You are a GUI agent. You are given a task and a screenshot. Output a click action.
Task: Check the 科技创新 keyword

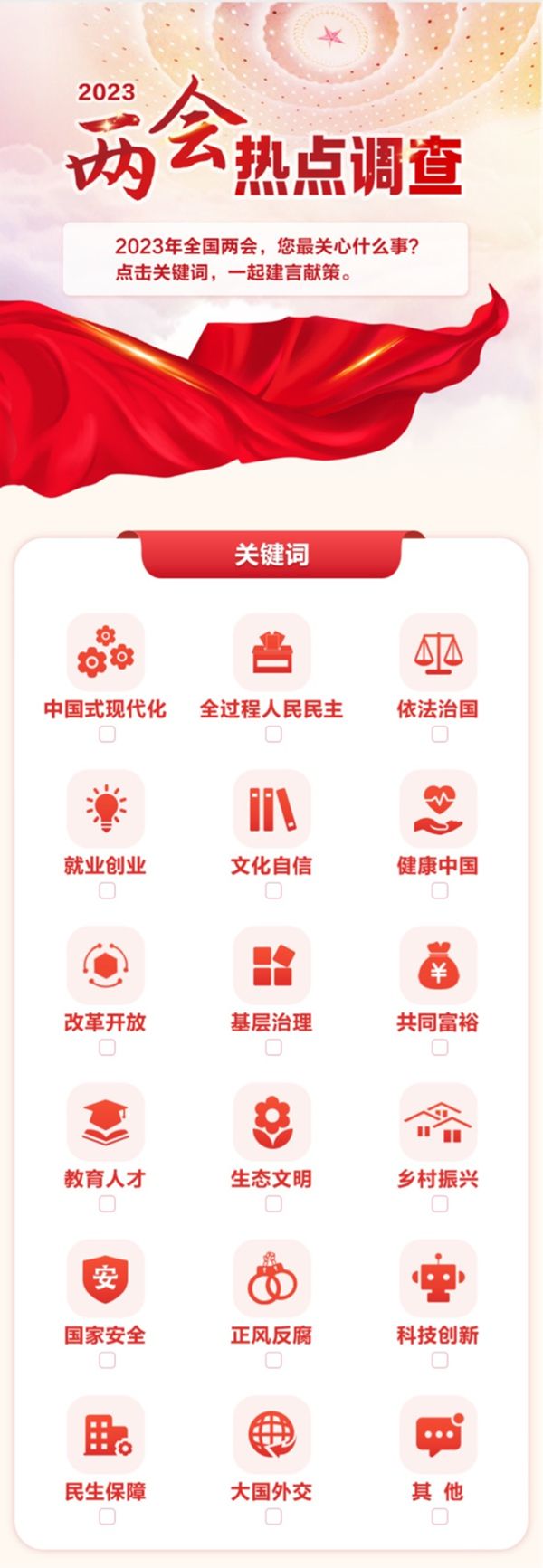(440, 1361)
